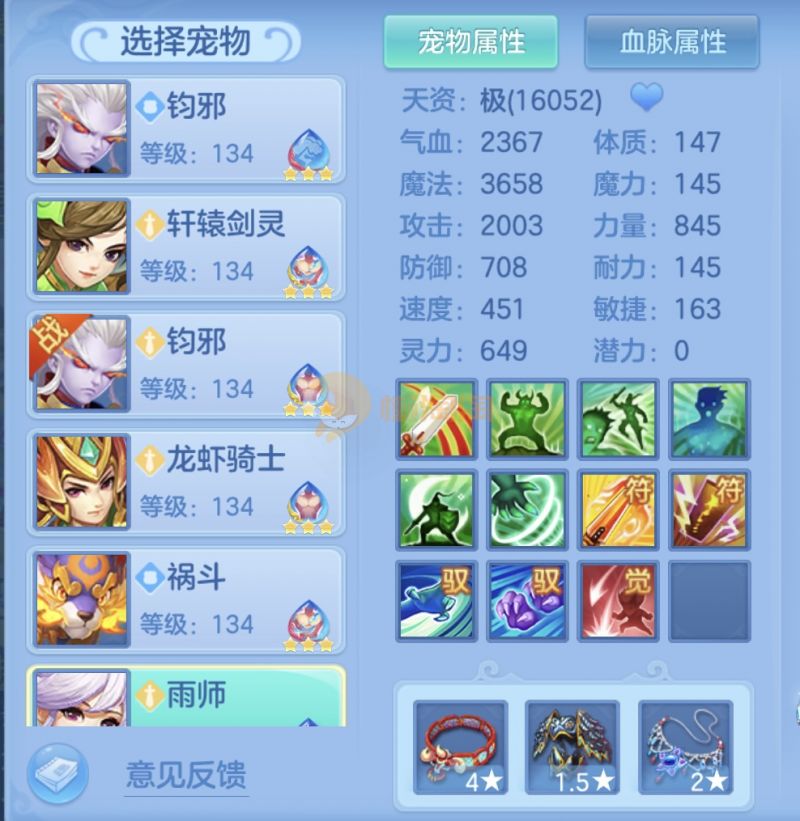Switch to the 血脉属性 tab

click(672, 41)
